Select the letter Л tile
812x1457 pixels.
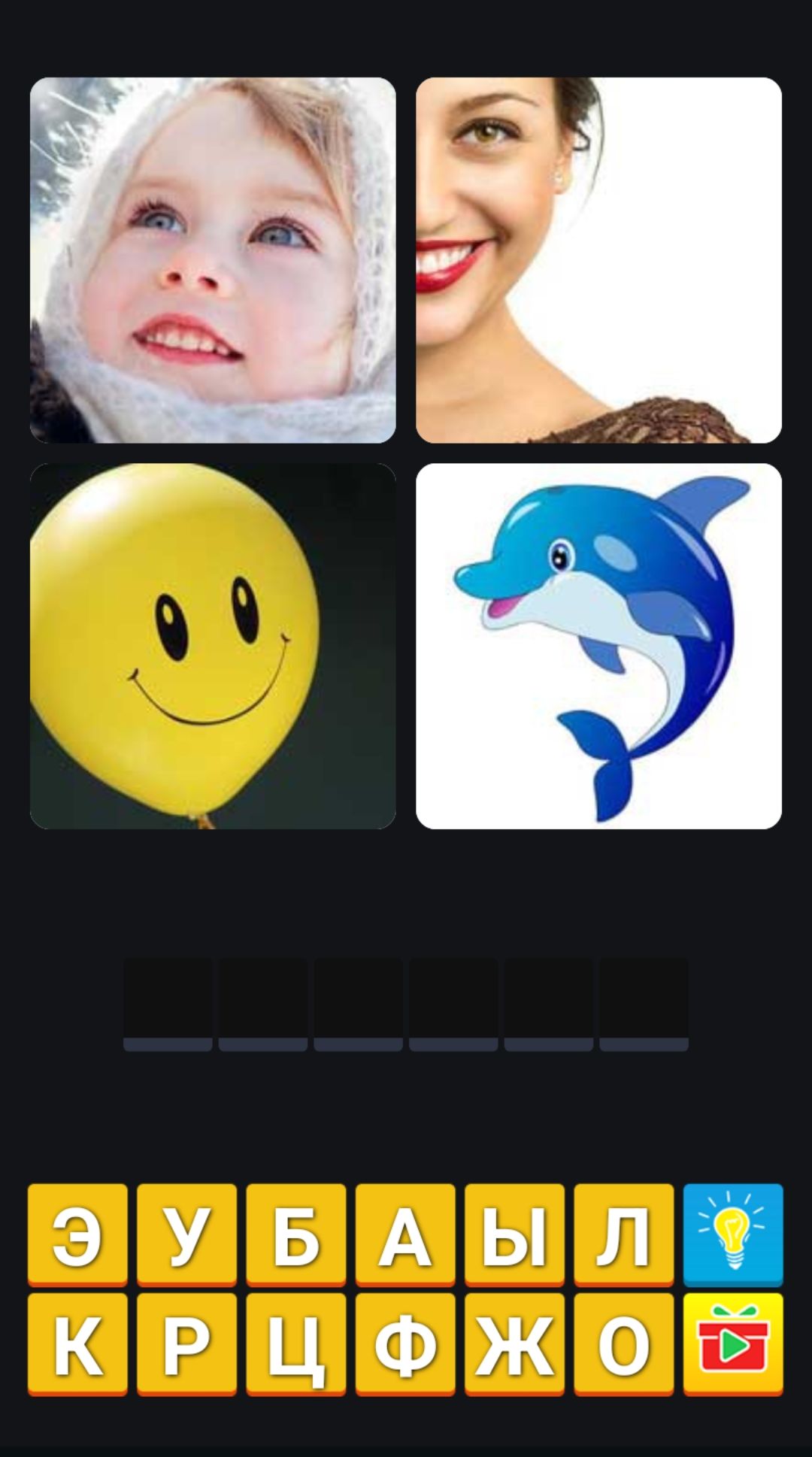(624, 1234)
